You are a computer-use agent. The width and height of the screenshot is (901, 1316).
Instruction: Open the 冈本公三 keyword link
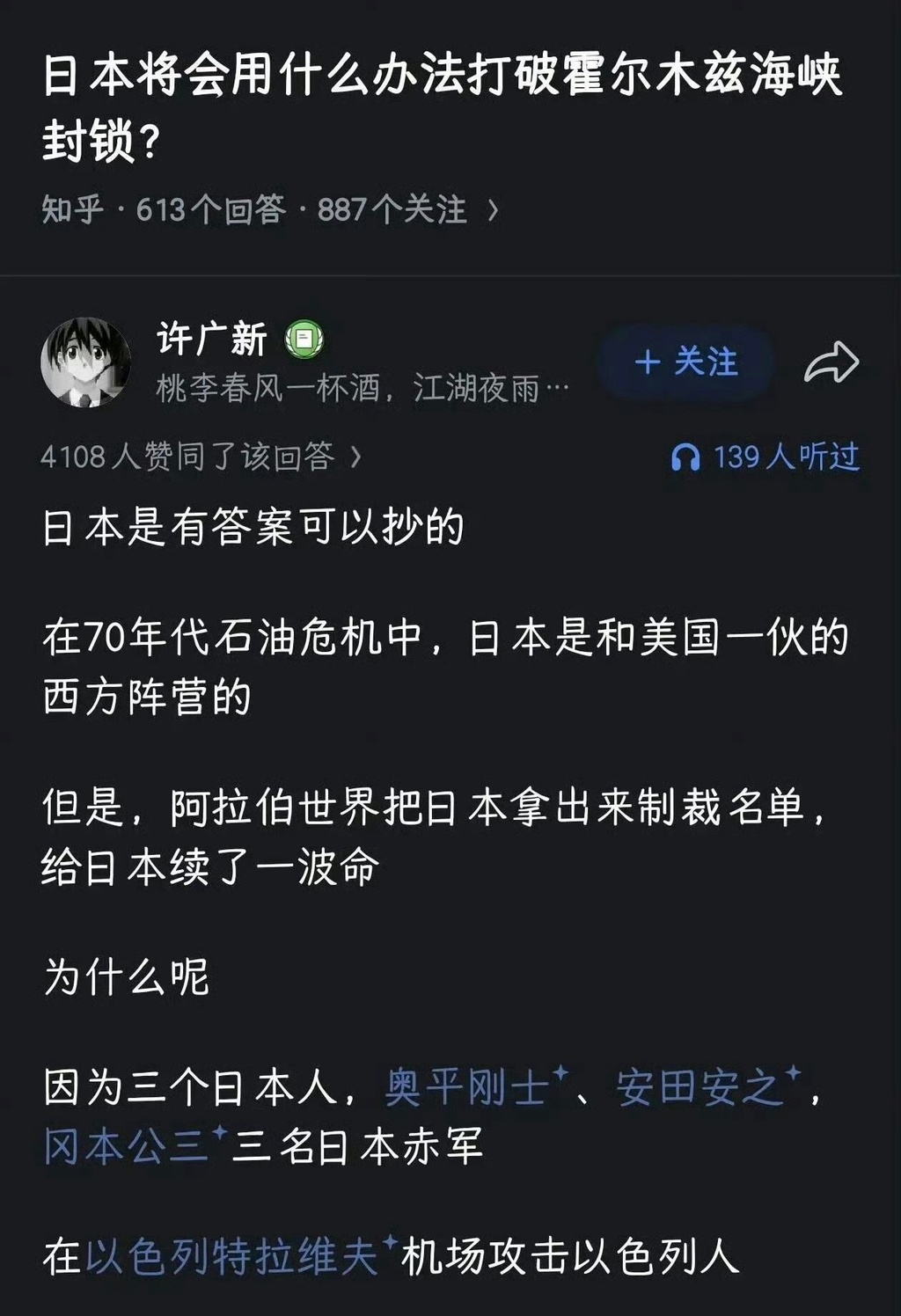pyautogui.click(x=128, y=1146)
